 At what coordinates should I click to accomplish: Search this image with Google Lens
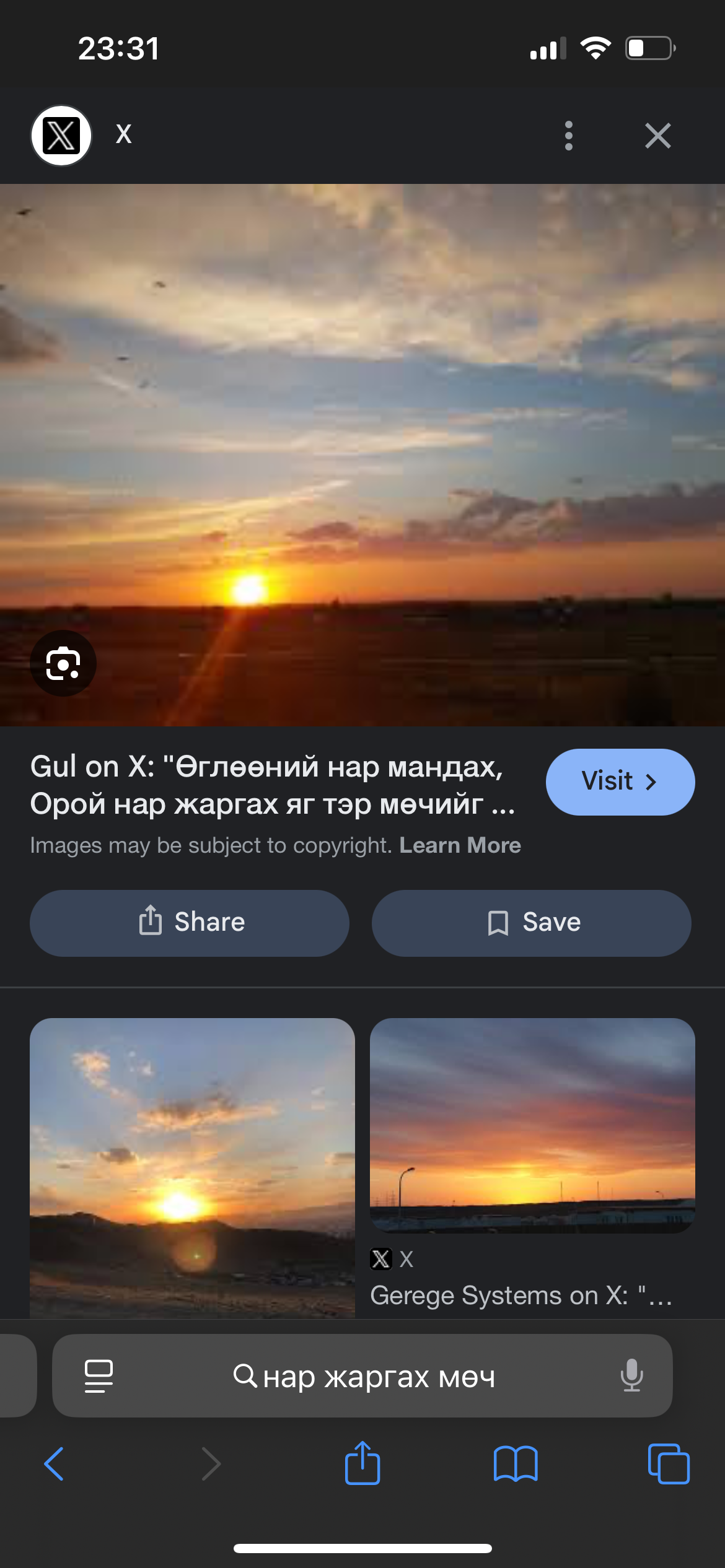[63, 664]
